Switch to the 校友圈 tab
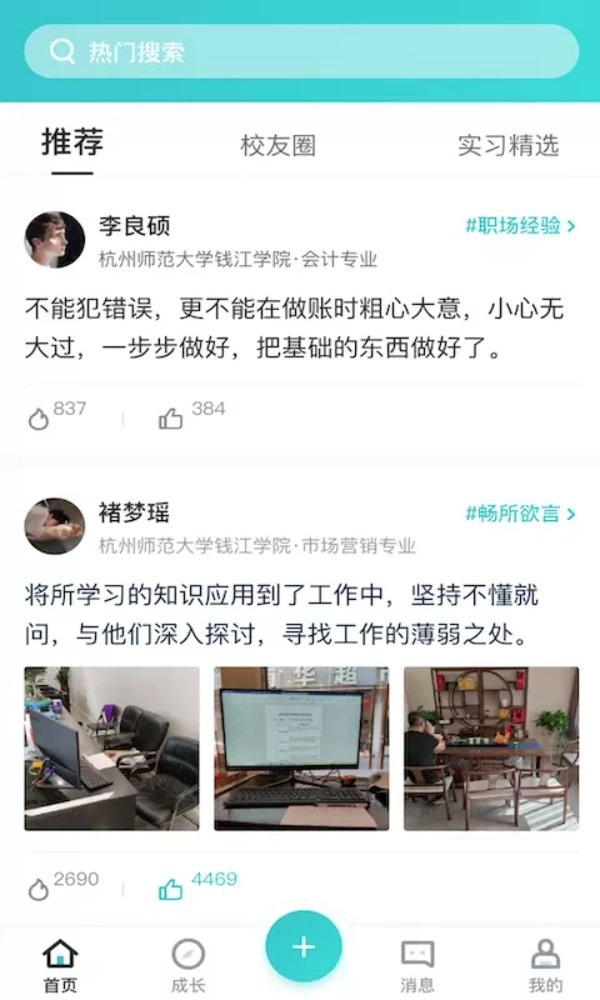600x1000 pixels. coord(278,146)
